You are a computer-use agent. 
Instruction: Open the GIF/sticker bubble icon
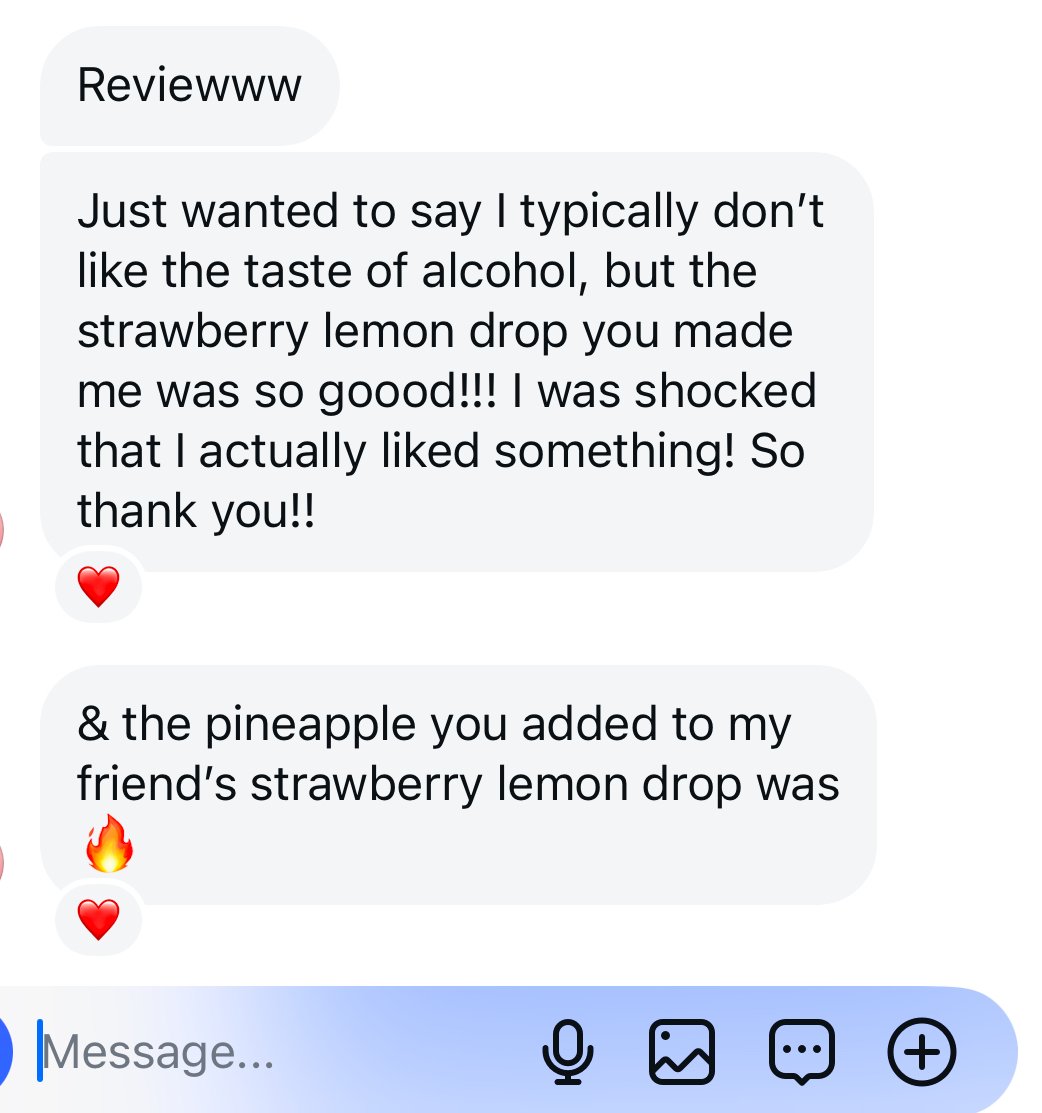coord(802,1052)
